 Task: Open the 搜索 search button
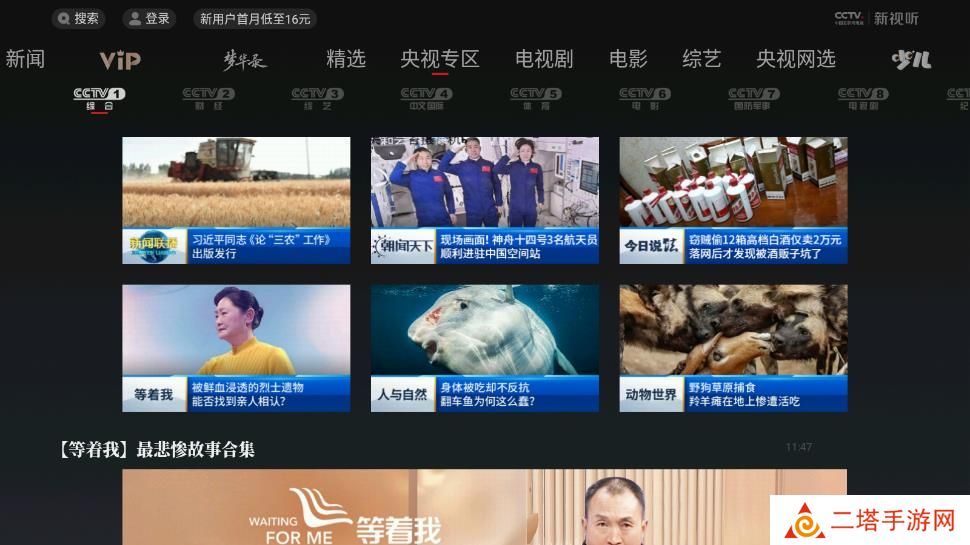[x=77, y=18]
